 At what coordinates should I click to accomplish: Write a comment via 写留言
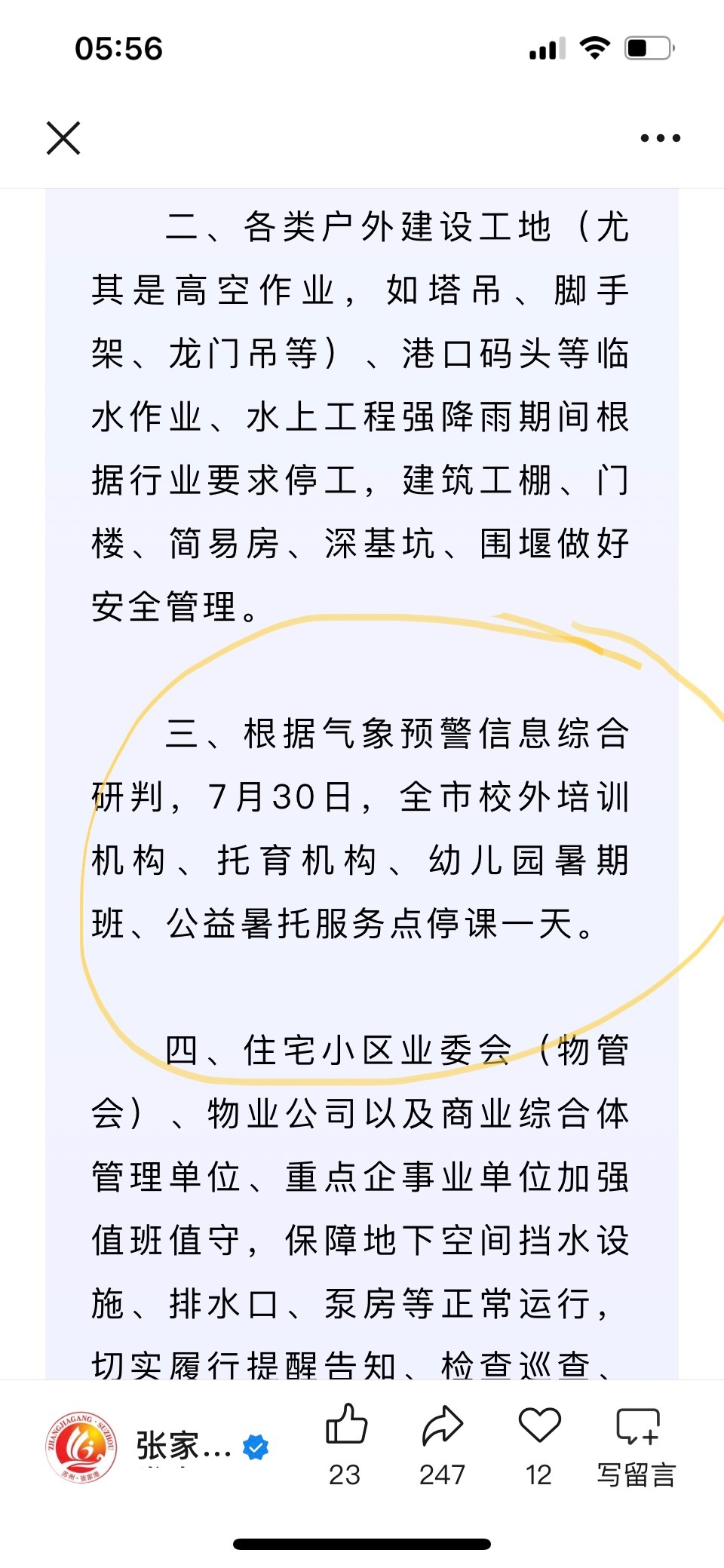[x=637, y=1444]
